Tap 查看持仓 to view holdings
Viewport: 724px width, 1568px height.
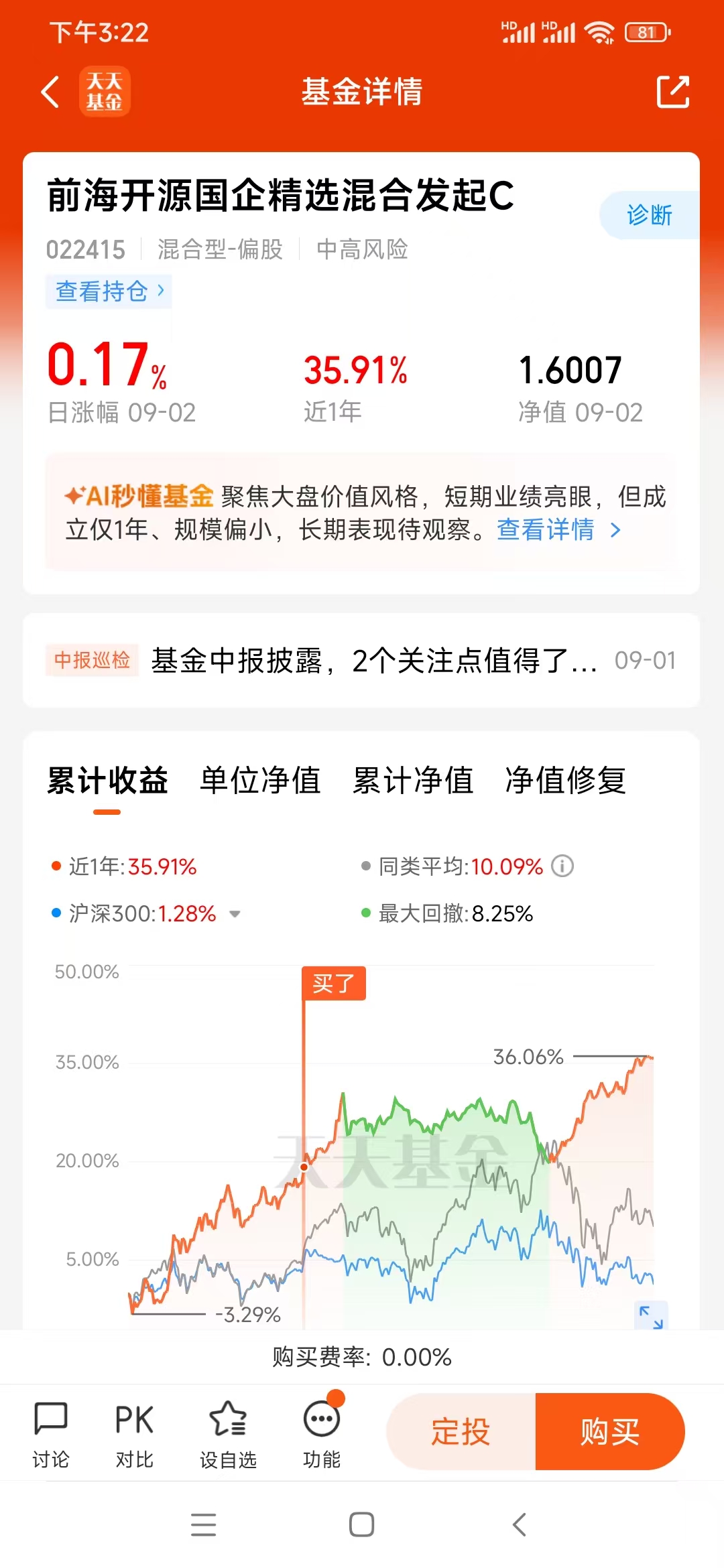pos(109,291)
